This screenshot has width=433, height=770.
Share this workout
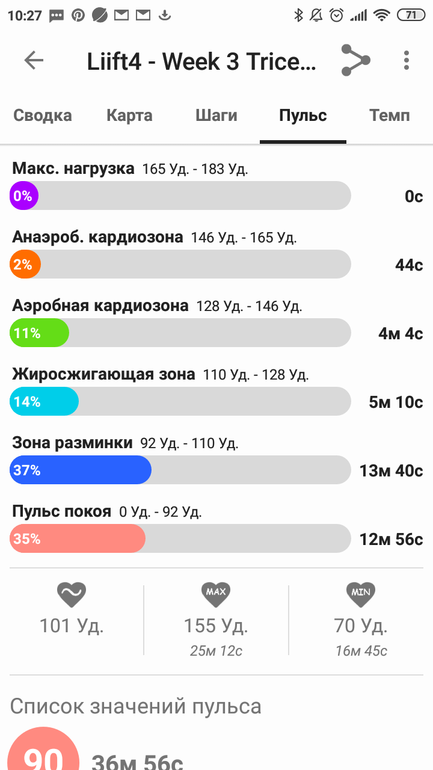click(x=355, y=60)
